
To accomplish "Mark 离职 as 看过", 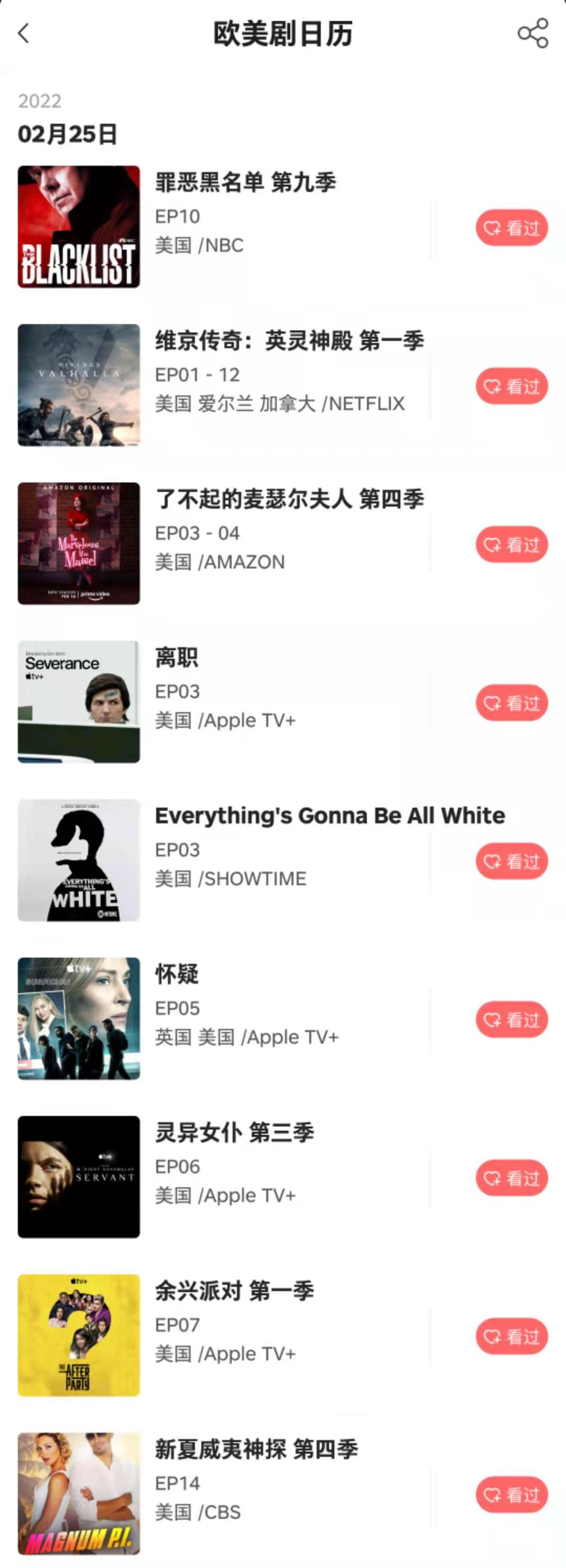I will coord(511,702).
